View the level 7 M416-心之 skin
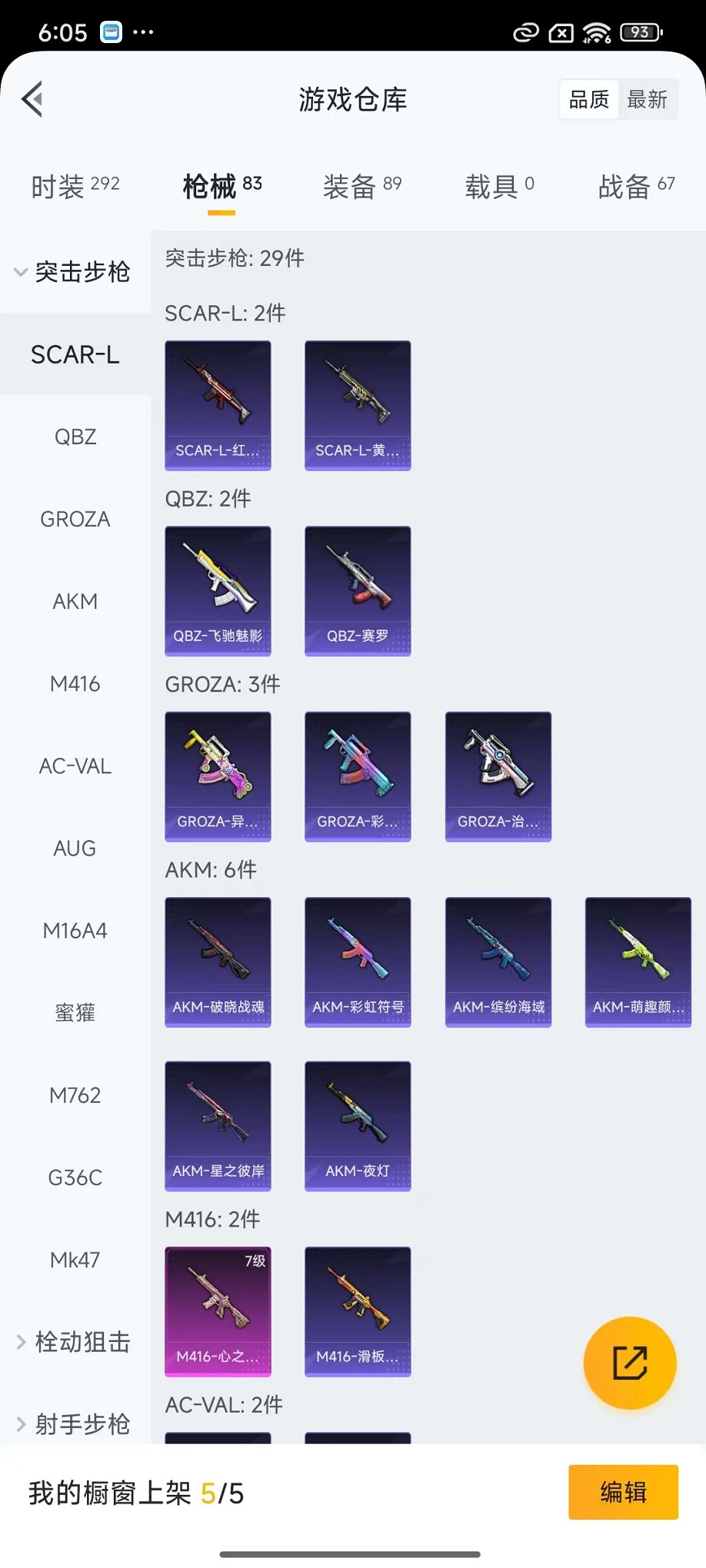 (x=218, y=1311)
